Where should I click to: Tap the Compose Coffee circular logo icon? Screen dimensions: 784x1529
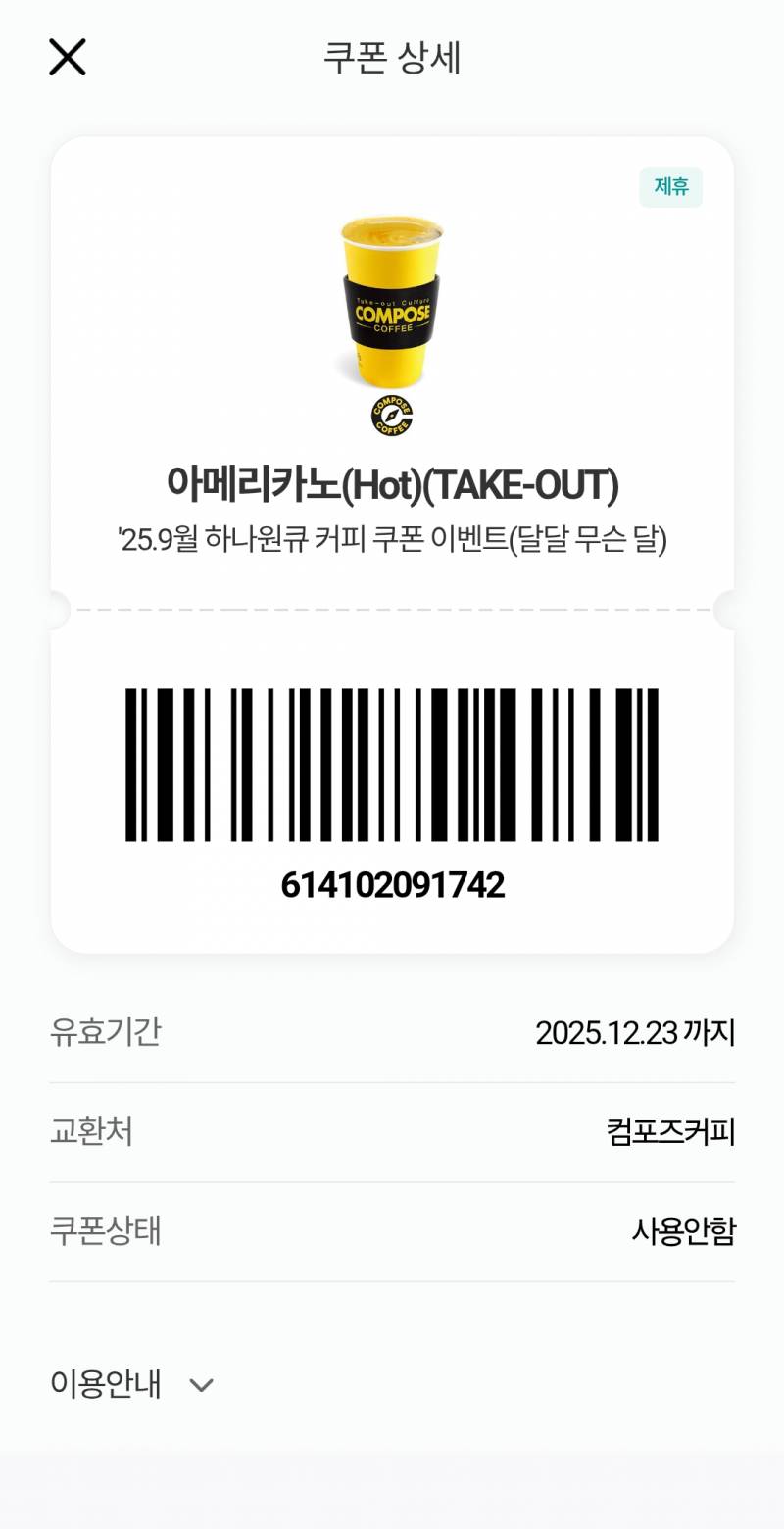coord(392,416)
